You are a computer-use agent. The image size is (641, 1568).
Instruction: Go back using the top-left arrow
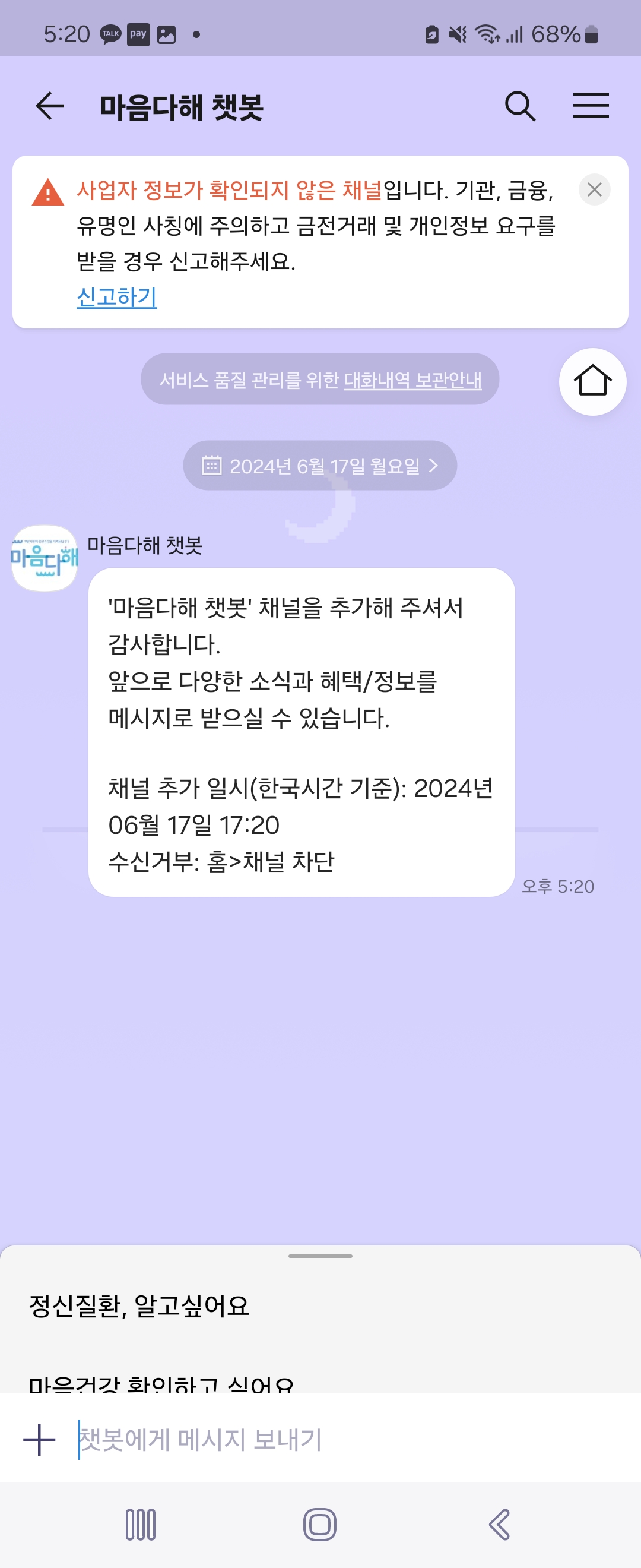(x=50, y=106)
